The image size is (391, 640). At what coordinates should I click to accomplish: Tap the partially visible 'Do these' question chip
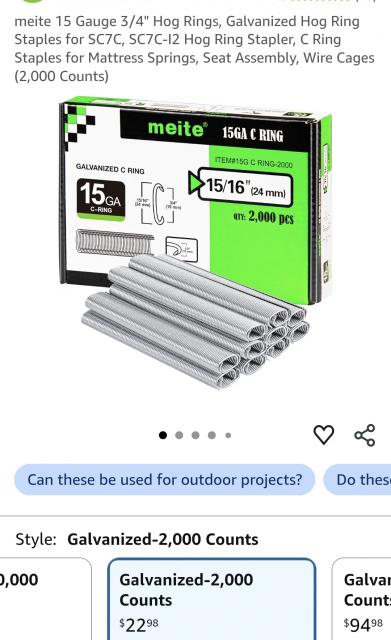(x=358, y=479)
